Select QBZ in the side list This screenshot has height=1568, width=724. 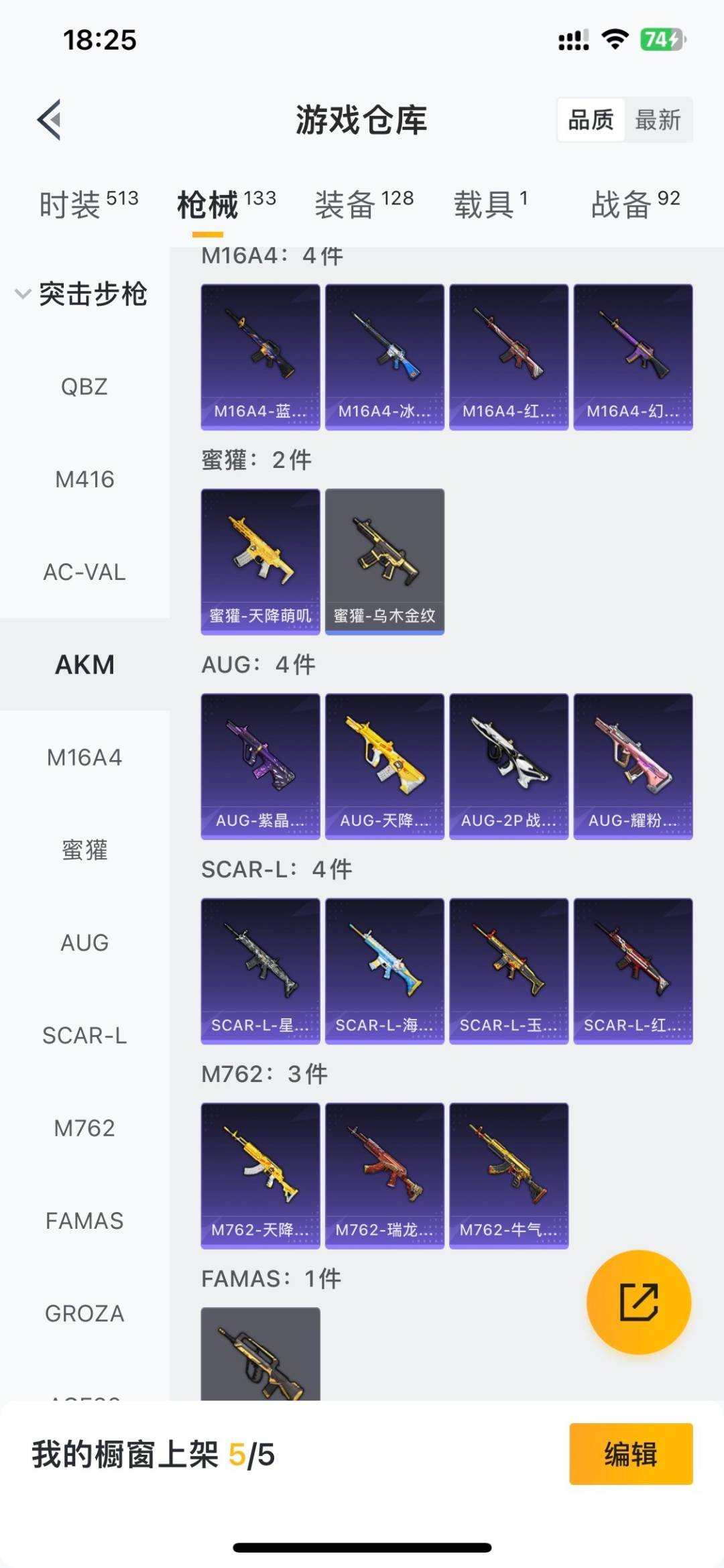pos(84,387)
